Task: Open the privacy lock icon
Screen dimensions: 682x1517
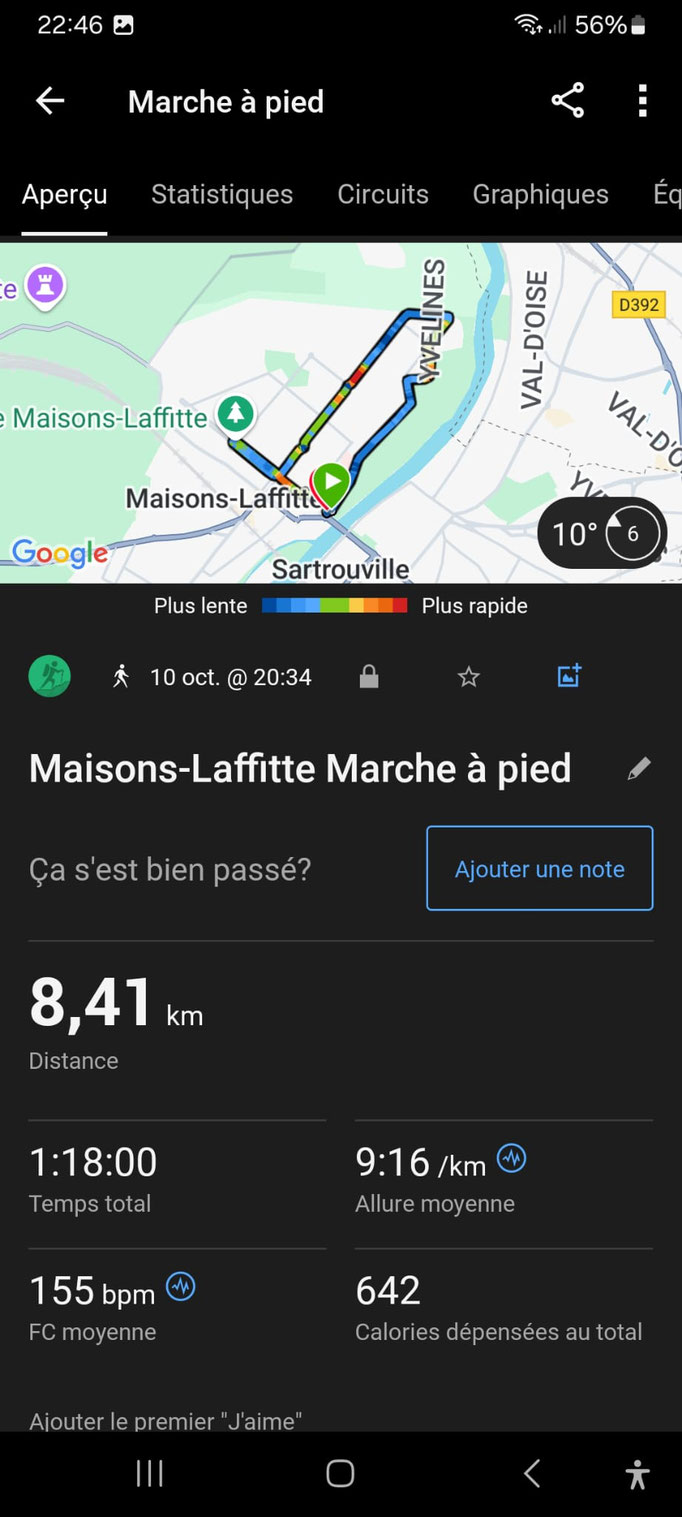Action: point(369,678)
